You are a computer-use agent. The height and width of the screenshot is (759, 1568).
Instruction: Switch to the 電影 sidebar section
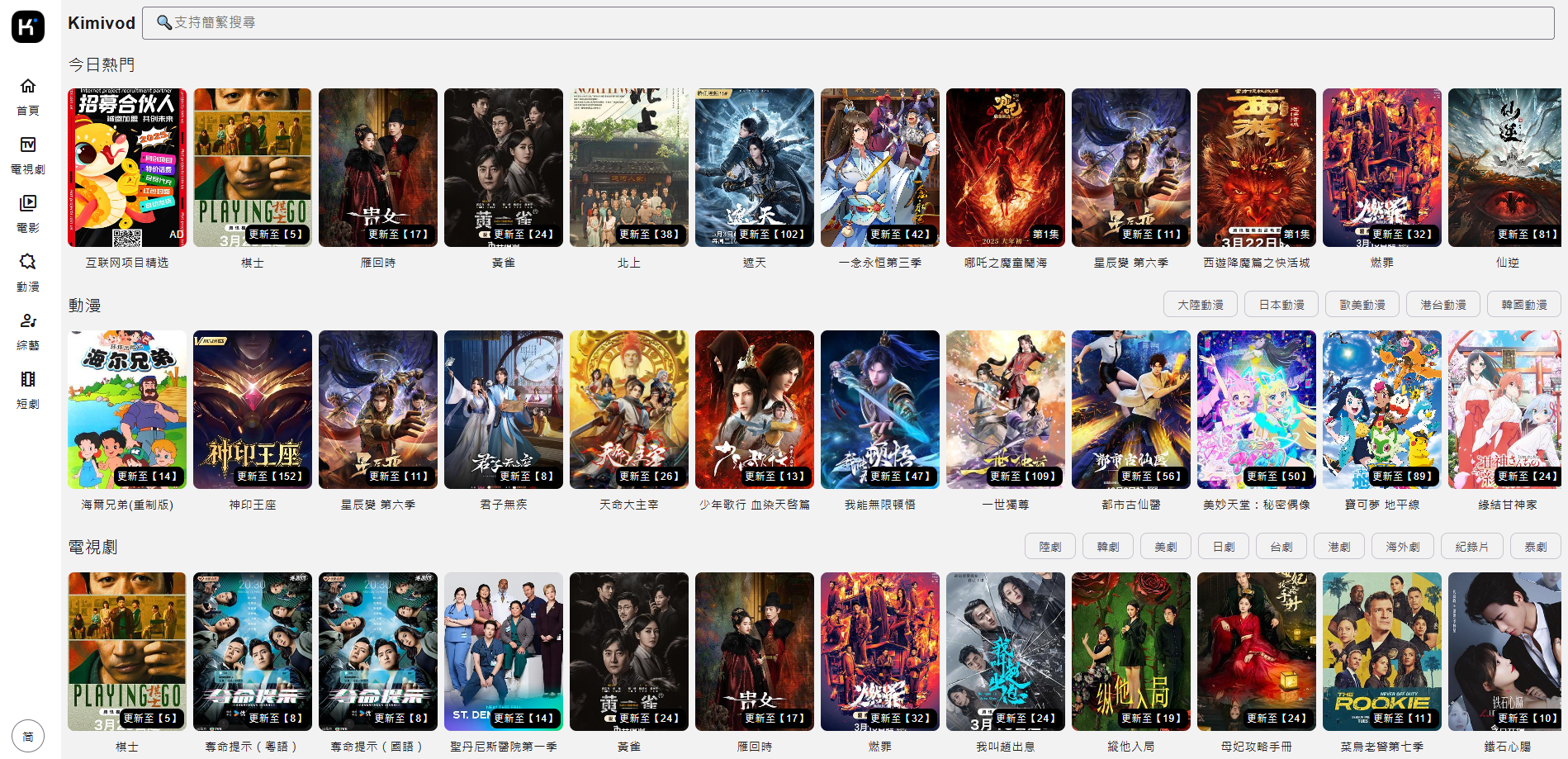(x=28, y=213)
